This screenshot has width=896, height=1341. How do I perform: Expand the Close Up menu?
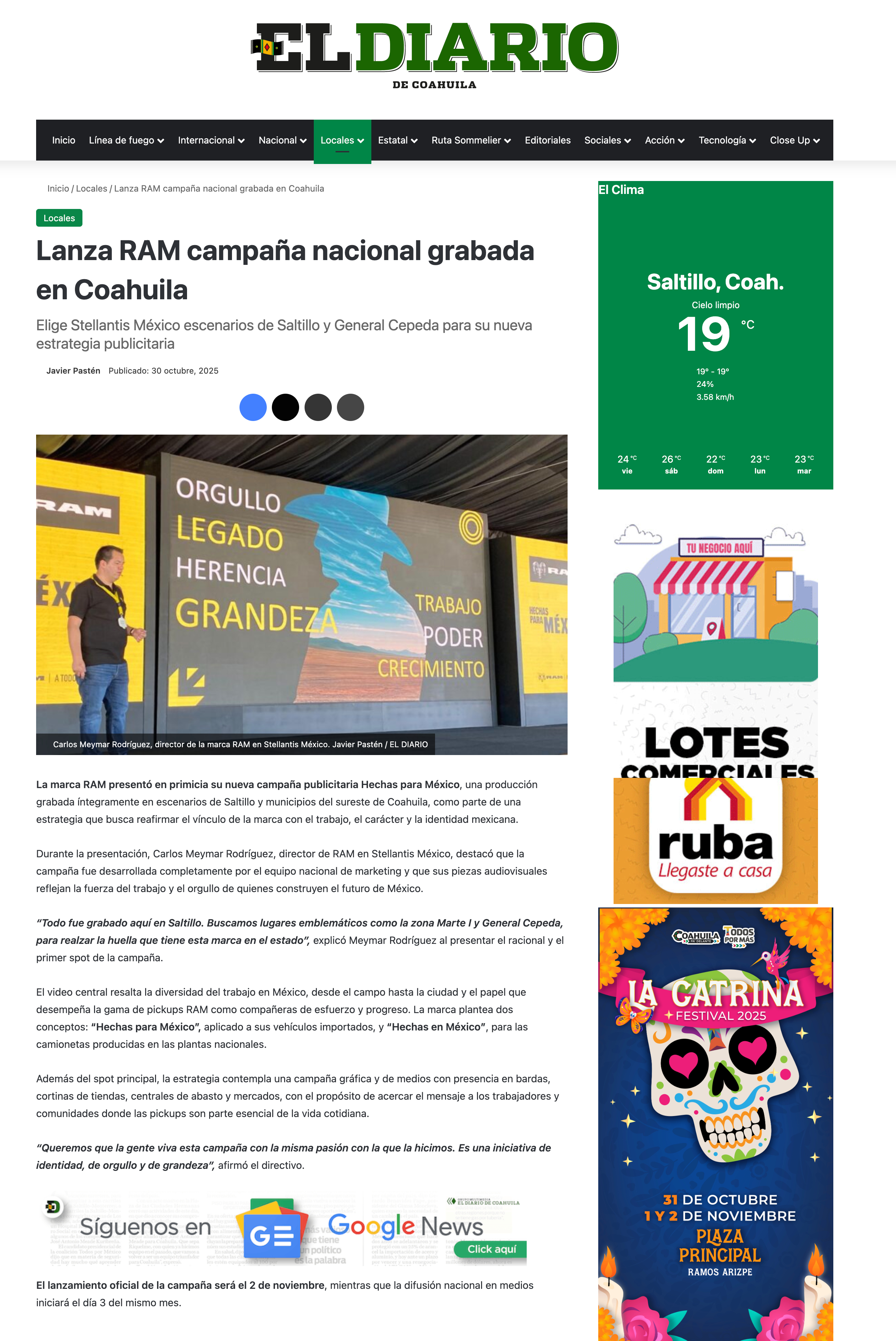[x=794, y=140]
